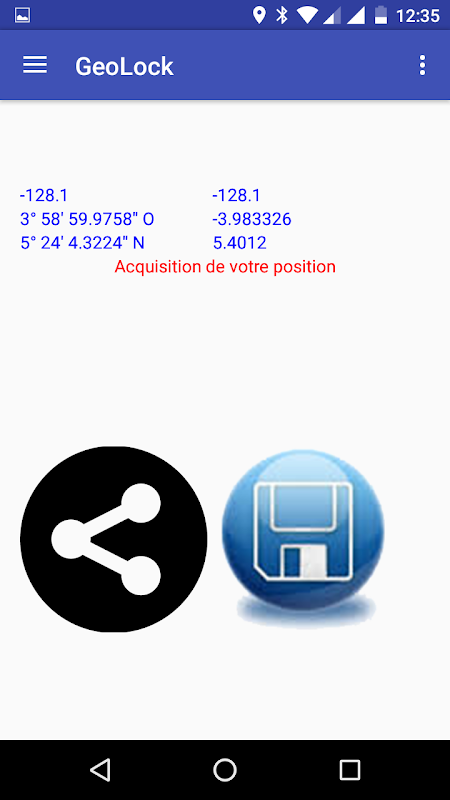The height and width of the screenshot is (800, 450).
Task: Return to the home screen
Action: [x=225, y=769]
